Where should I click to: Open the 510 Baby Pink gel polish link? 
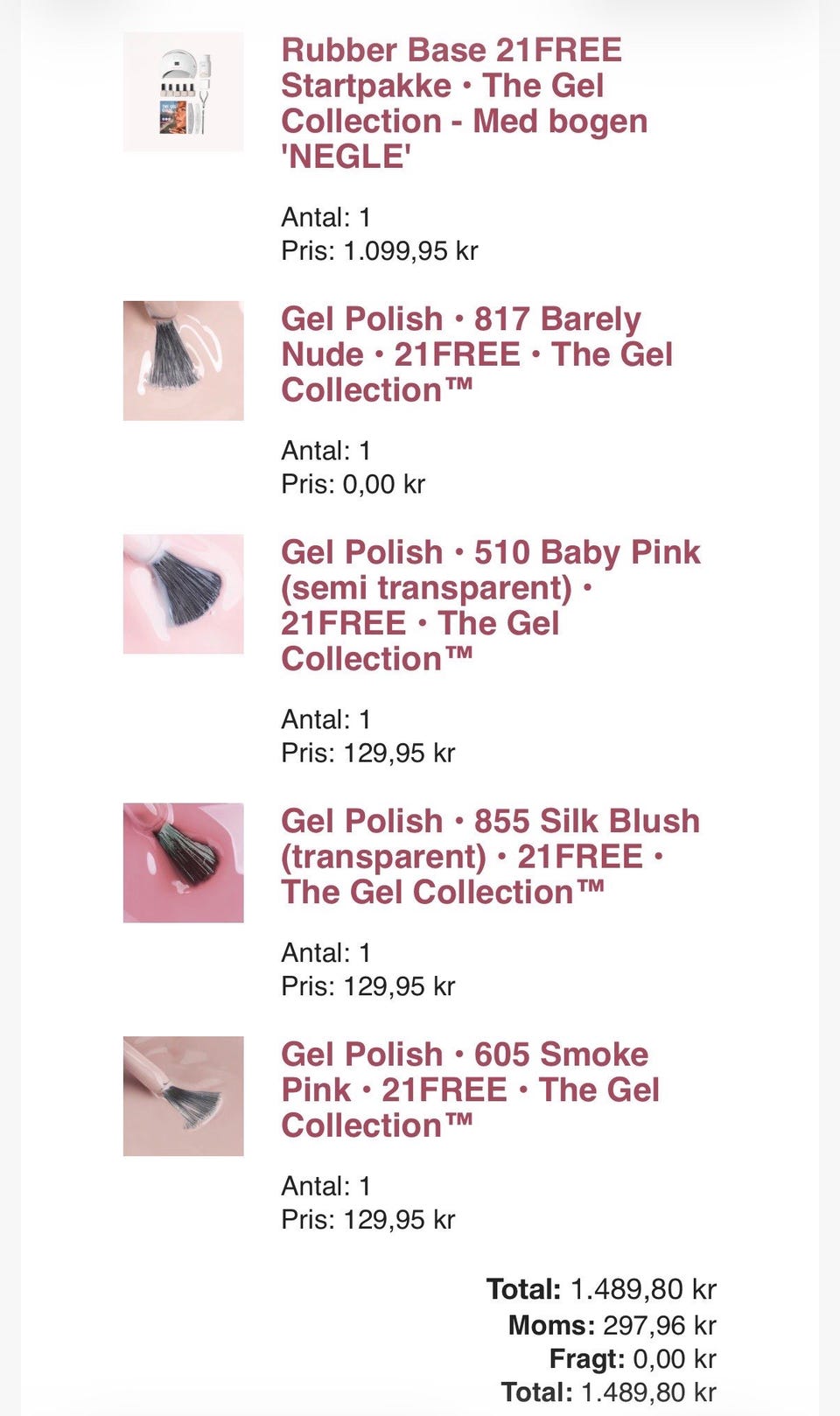pos(490,605)
